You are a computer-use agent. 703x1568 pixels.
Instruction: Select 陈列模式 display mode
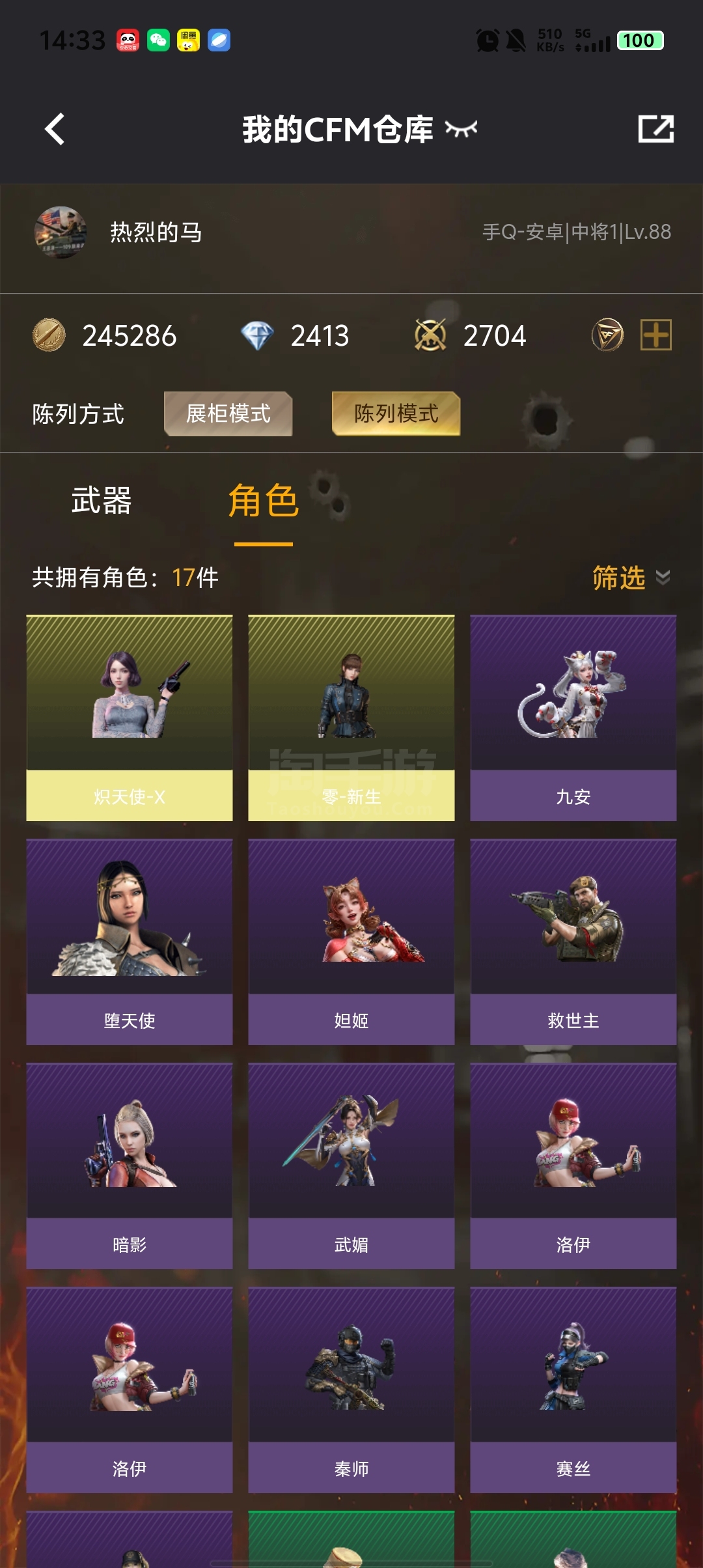(x=396, y=413)
